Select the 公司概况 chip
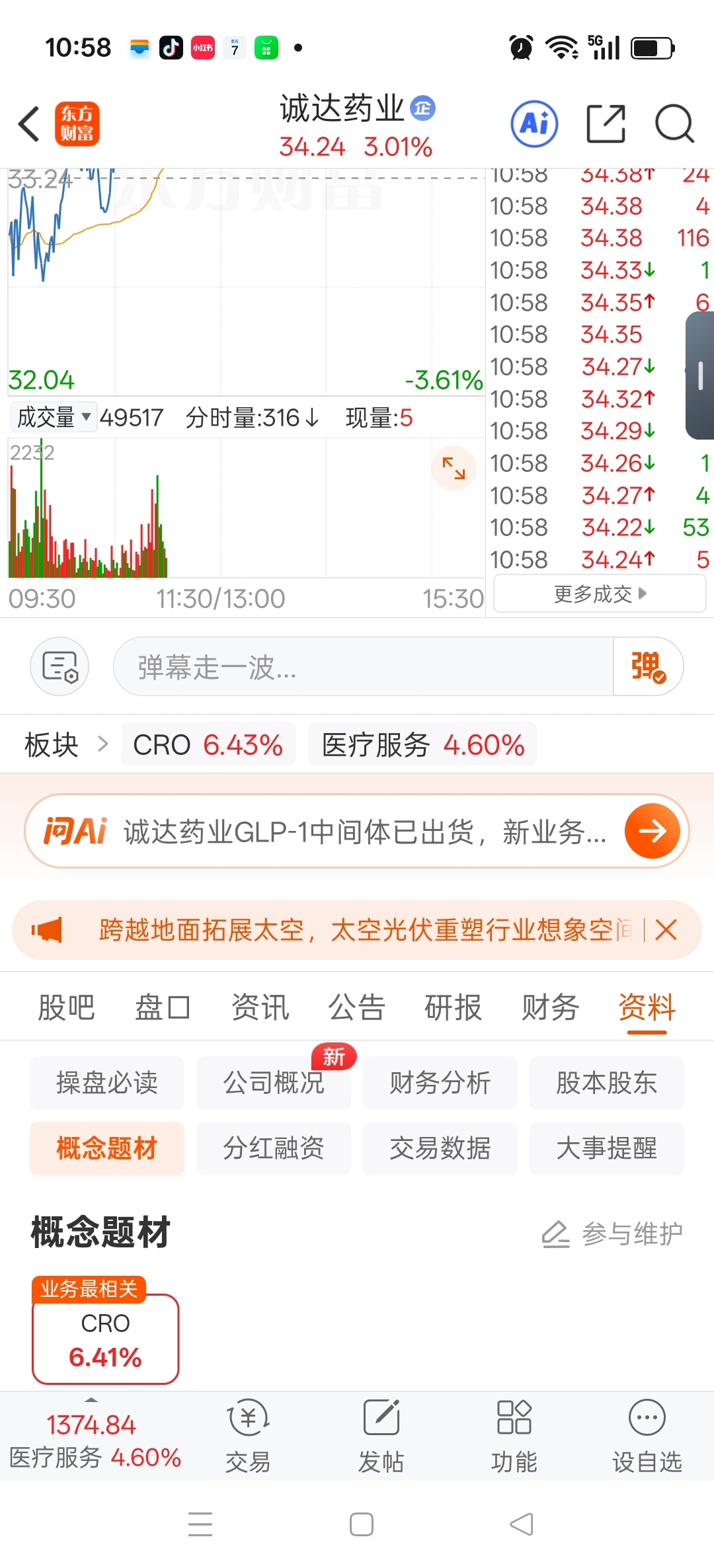The height and width of the screenshot is (1568, 714). click(x=274, y=1083)
